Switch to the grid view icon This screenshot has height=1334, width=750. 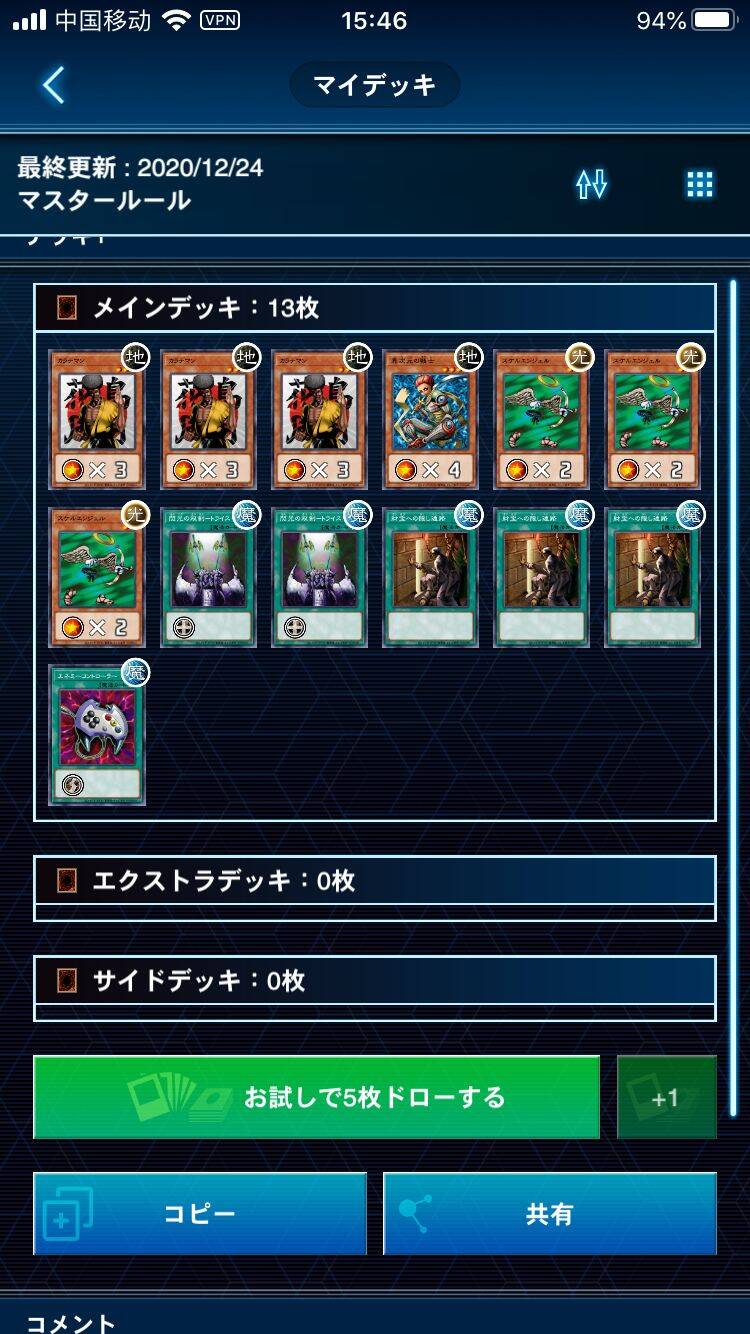pyautogui.click(x=699, y=184)
